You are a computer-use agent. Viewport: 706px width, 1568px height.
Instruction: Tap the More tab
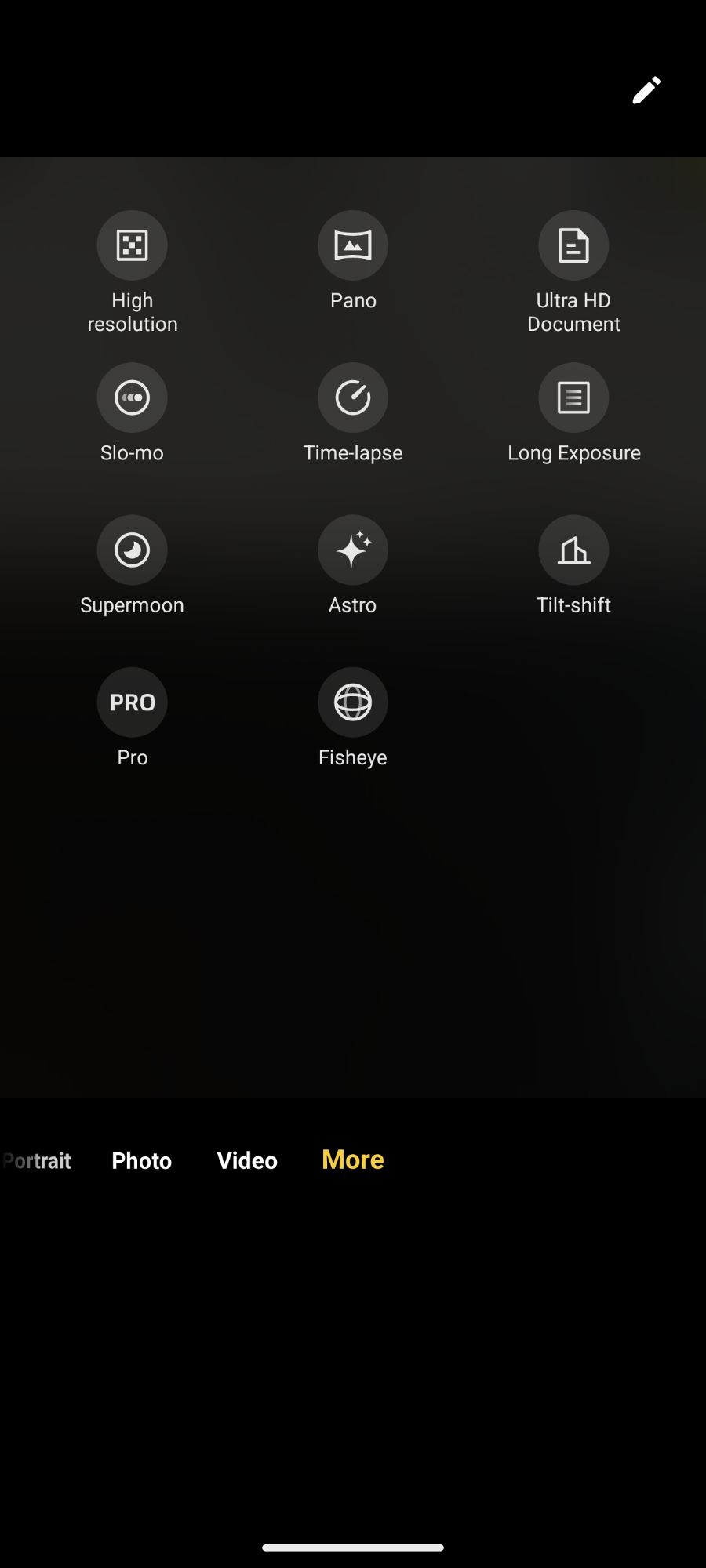tap(353, 1160)
